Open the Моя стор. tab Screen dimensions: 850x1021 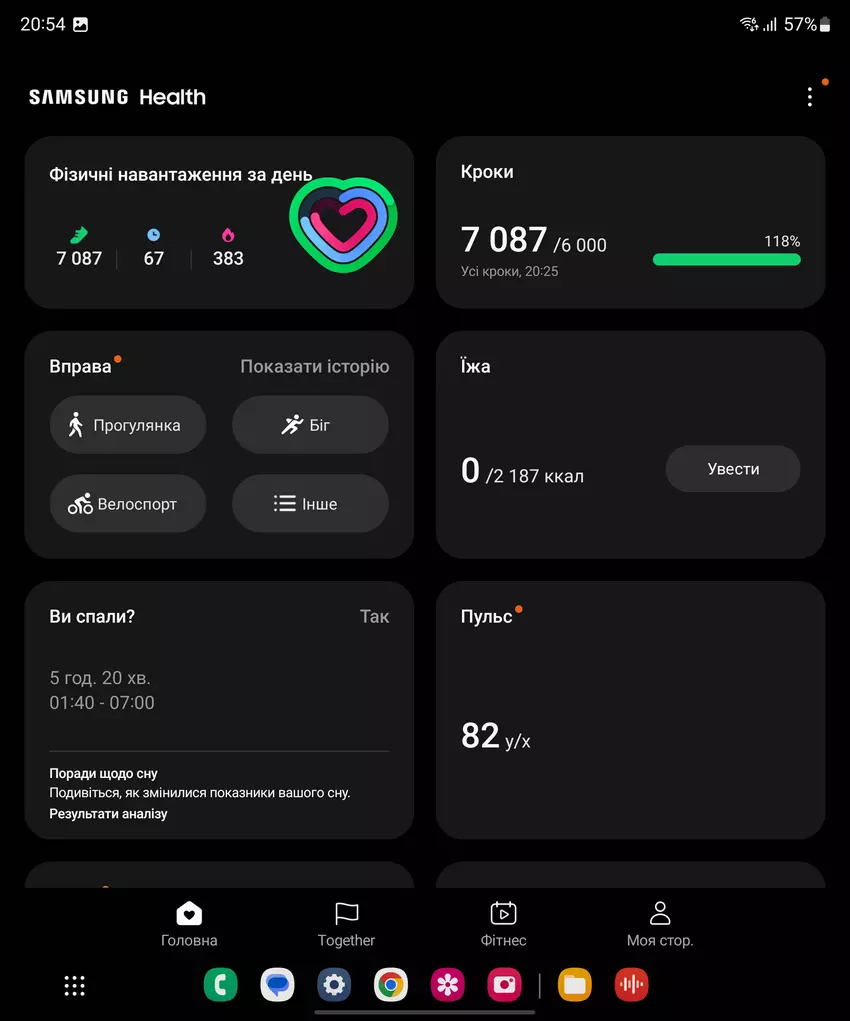(x=659, y=925)
